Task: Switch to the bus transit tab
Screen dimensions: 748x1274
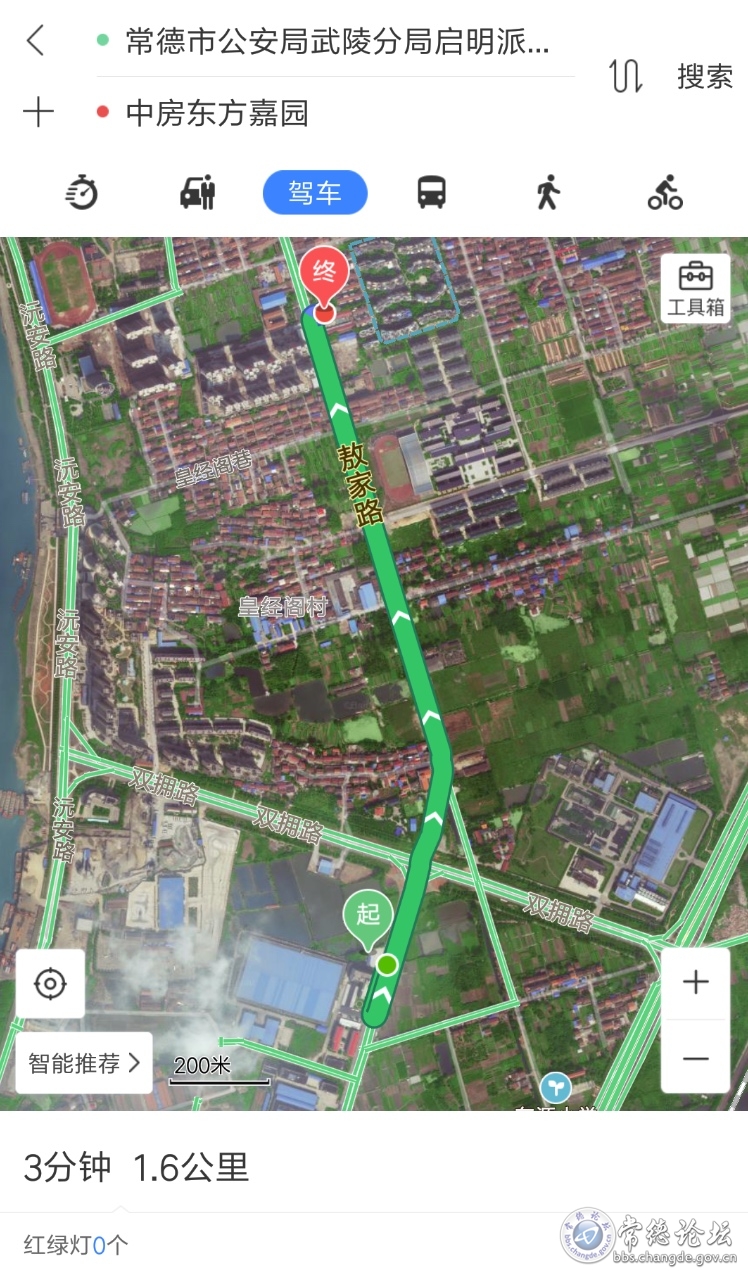Action: click(x=432, y=192)
